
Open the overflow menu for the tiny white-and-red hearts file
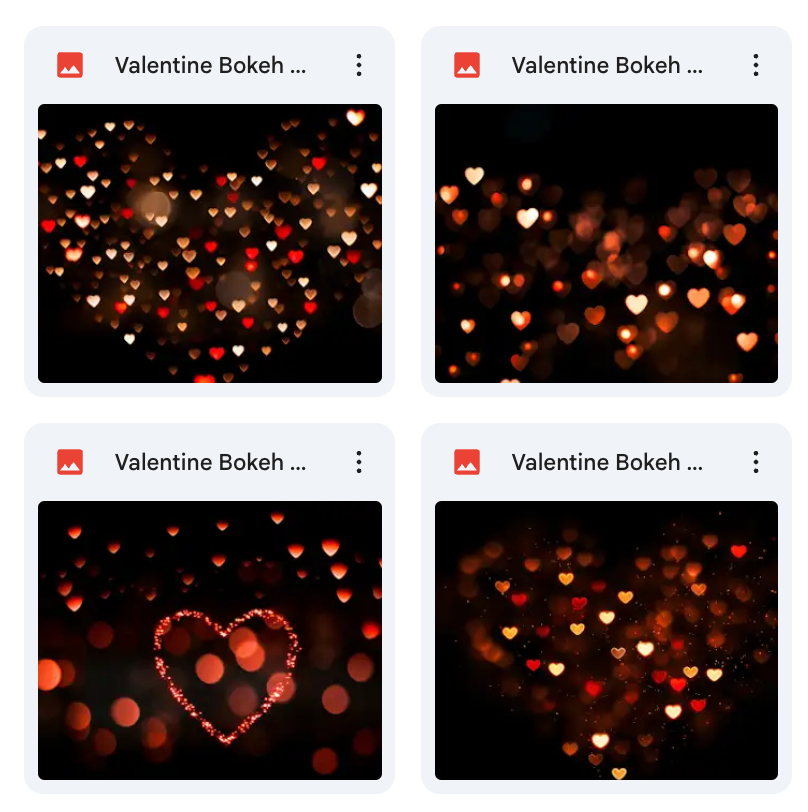pos(359,66)
